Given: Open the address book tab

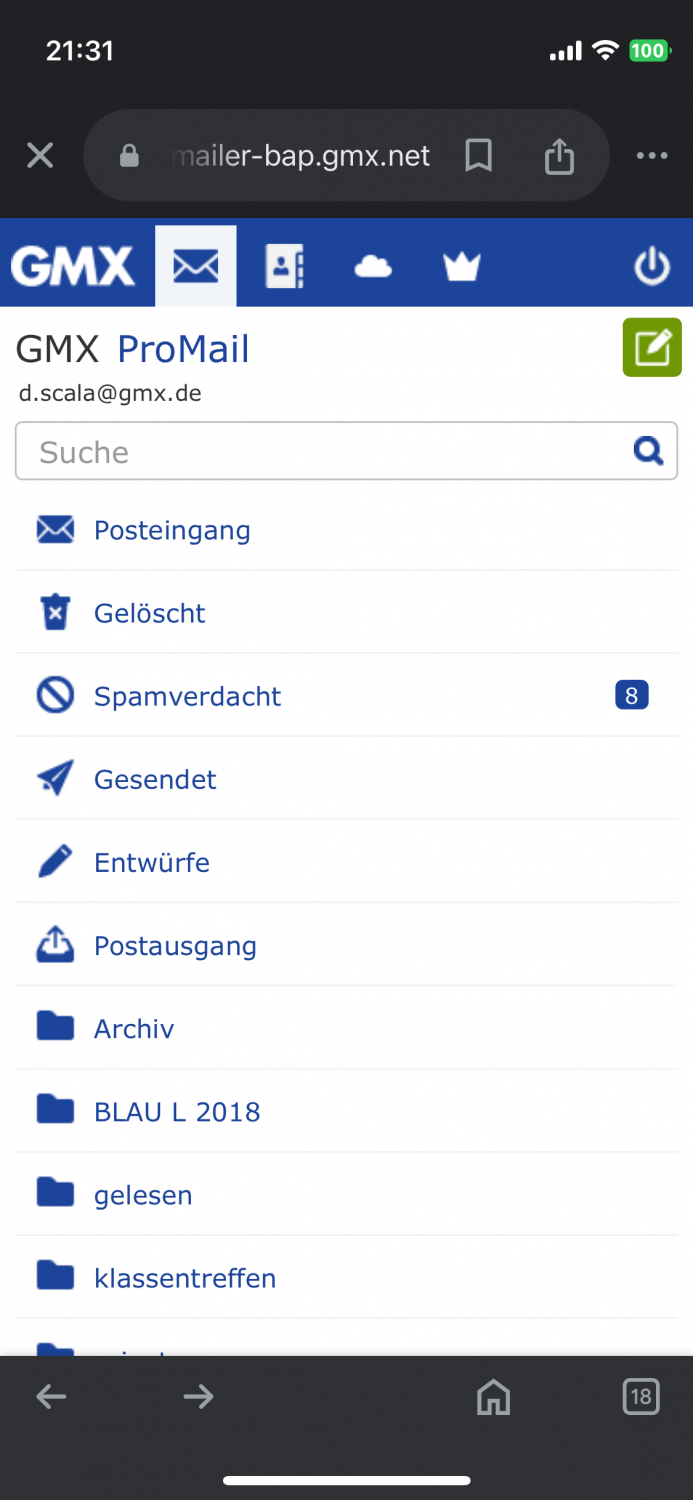Looking at the screenshot, I should pyautogui.click(x=284, y=267).
